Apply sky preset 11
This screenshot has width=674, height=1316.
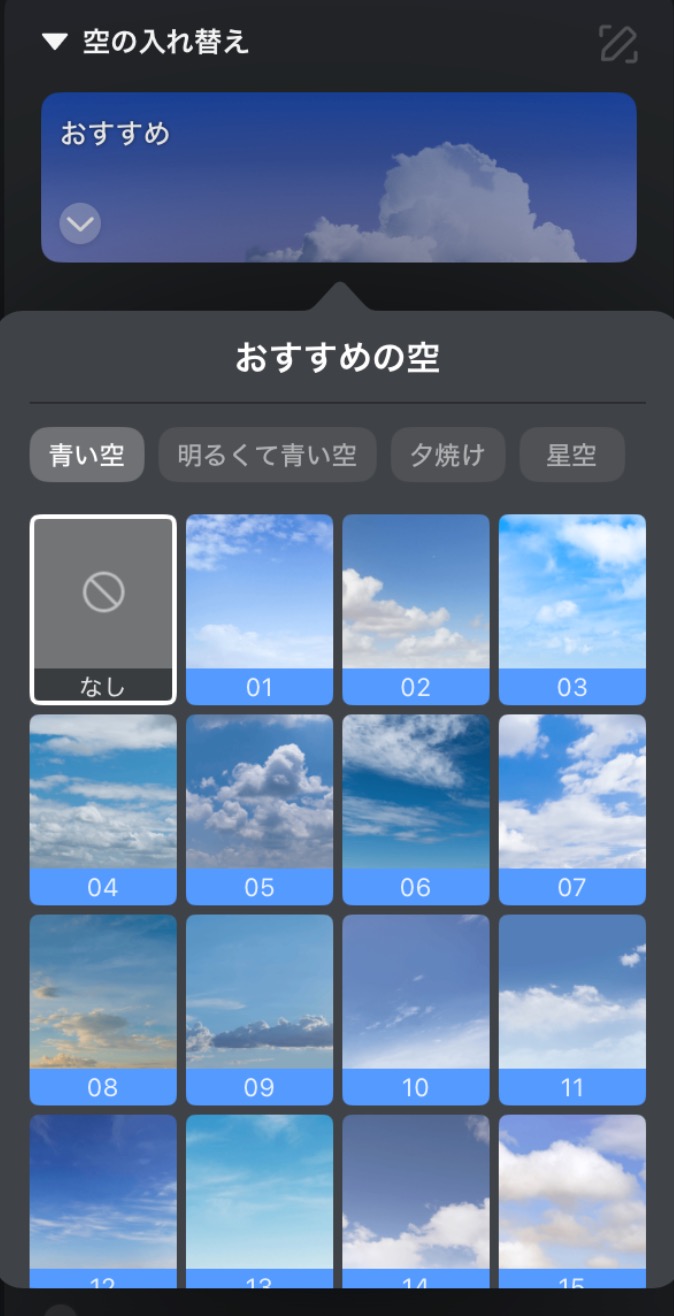pos(572,1009)
